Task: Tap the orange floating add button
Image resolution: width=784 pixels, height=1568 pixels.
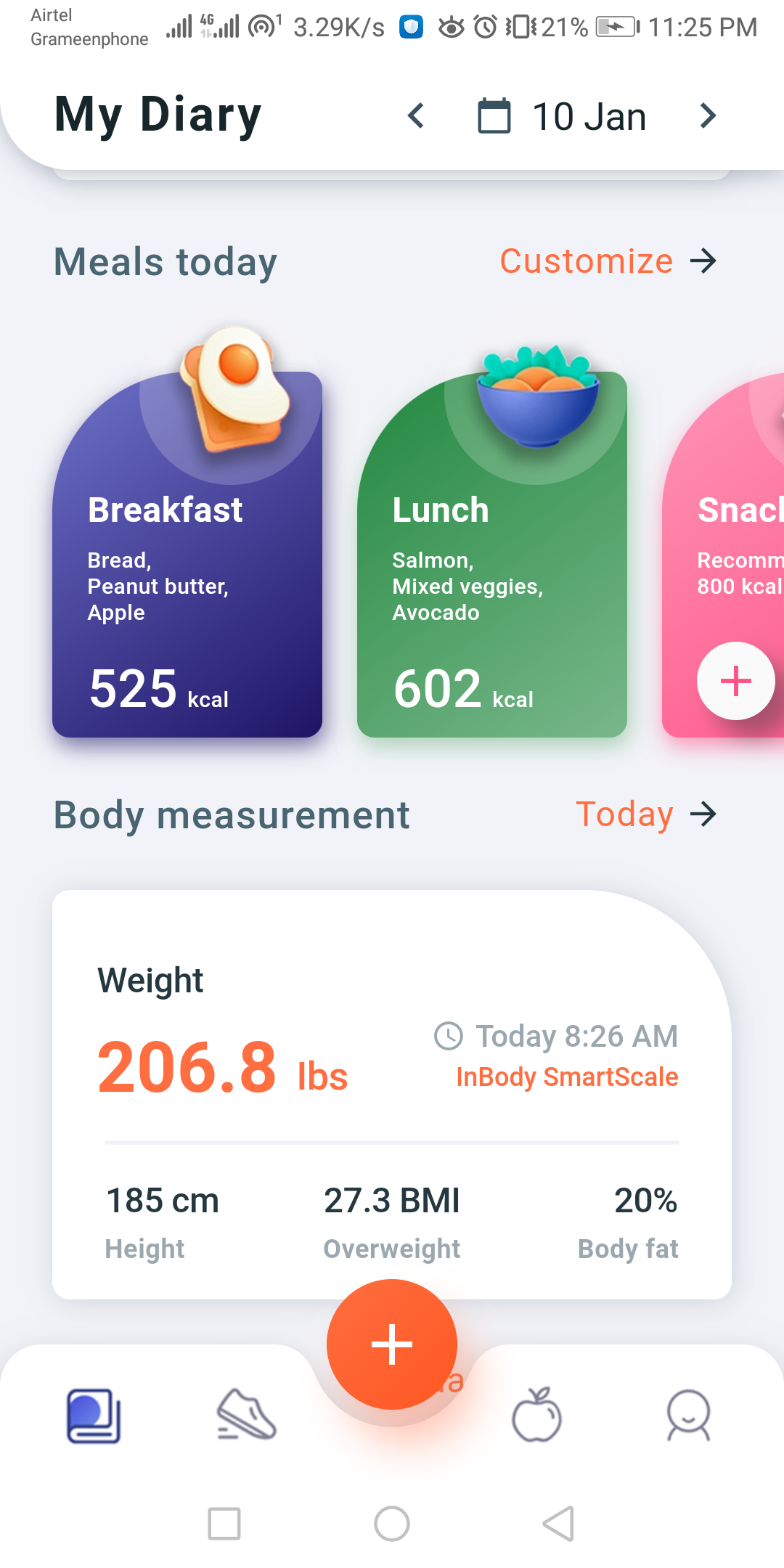Action: point(392,1344)
